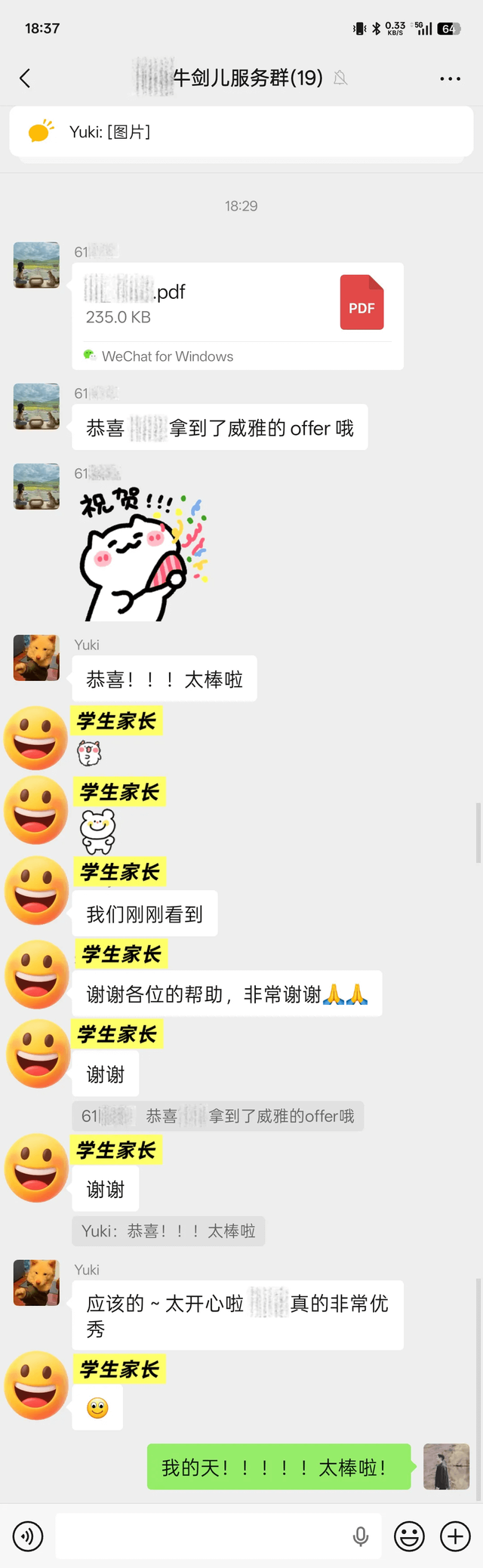Open the pinned Yuki image notice
483x1568 pixels.
241,132
